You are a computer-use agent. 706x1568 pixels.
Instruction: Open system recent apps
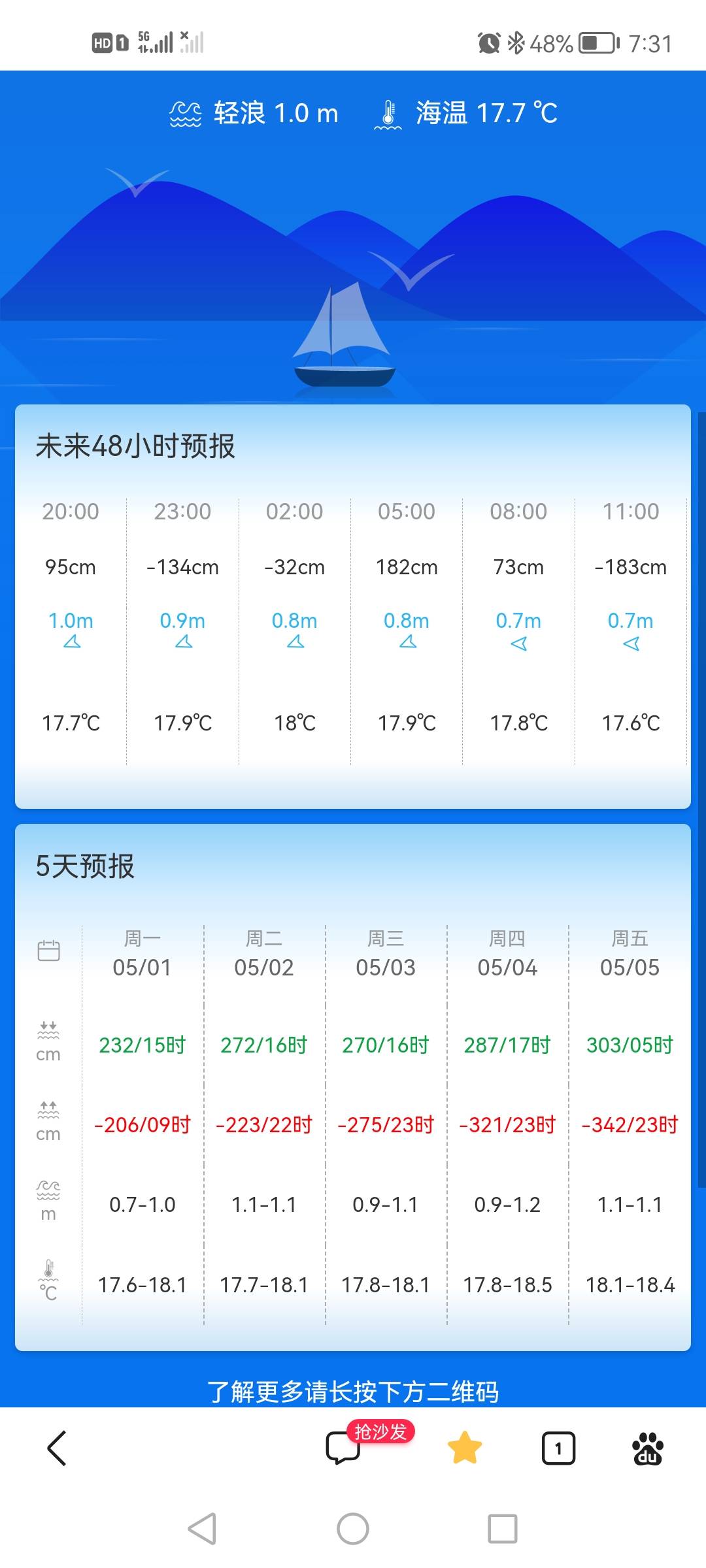[503, 1529]
